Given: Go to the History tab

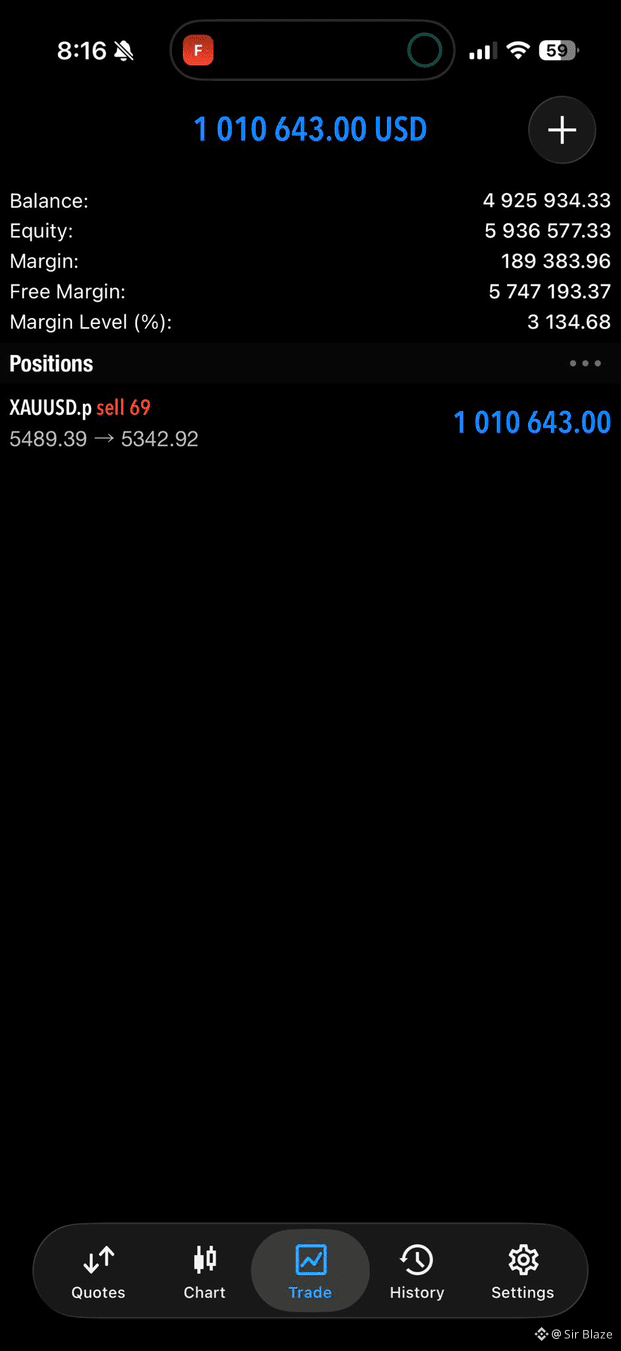Looking at the screenshot, I should coord(417,1271).
